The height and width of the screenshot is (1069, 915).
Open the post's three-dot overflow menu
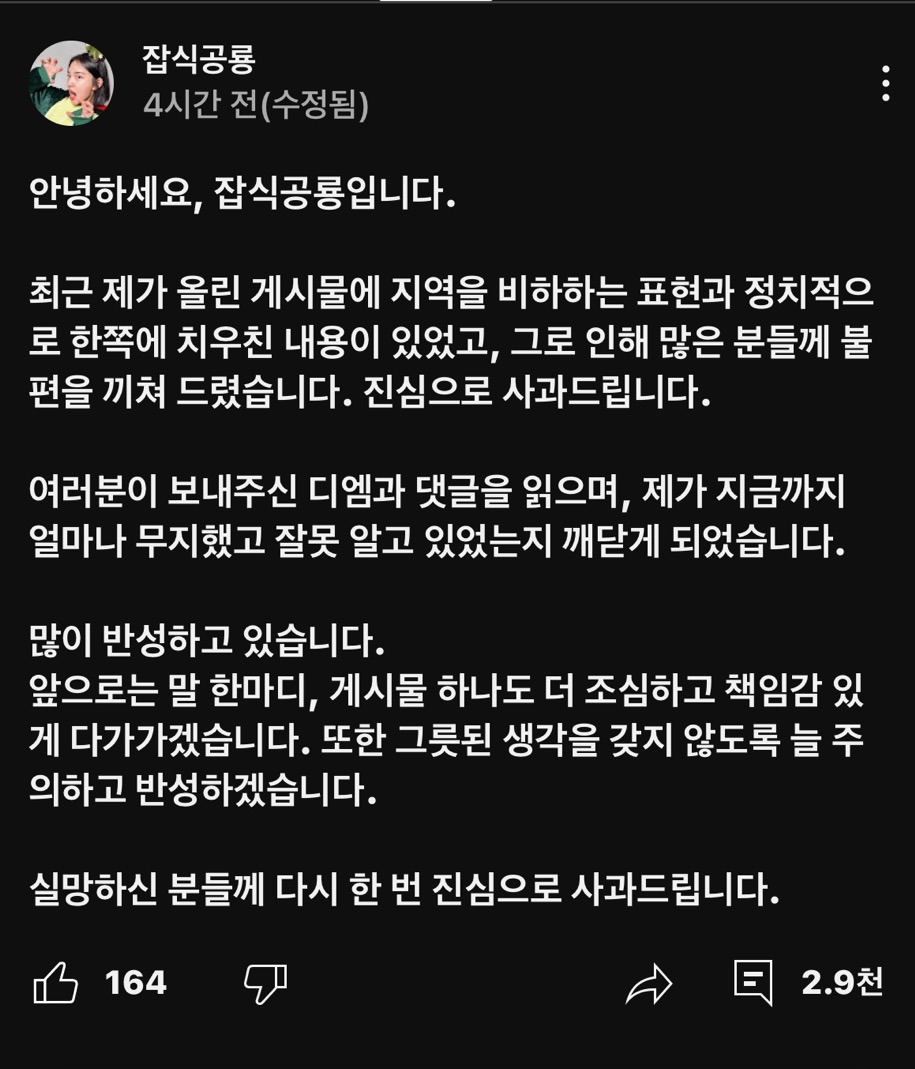pos(885,84)
